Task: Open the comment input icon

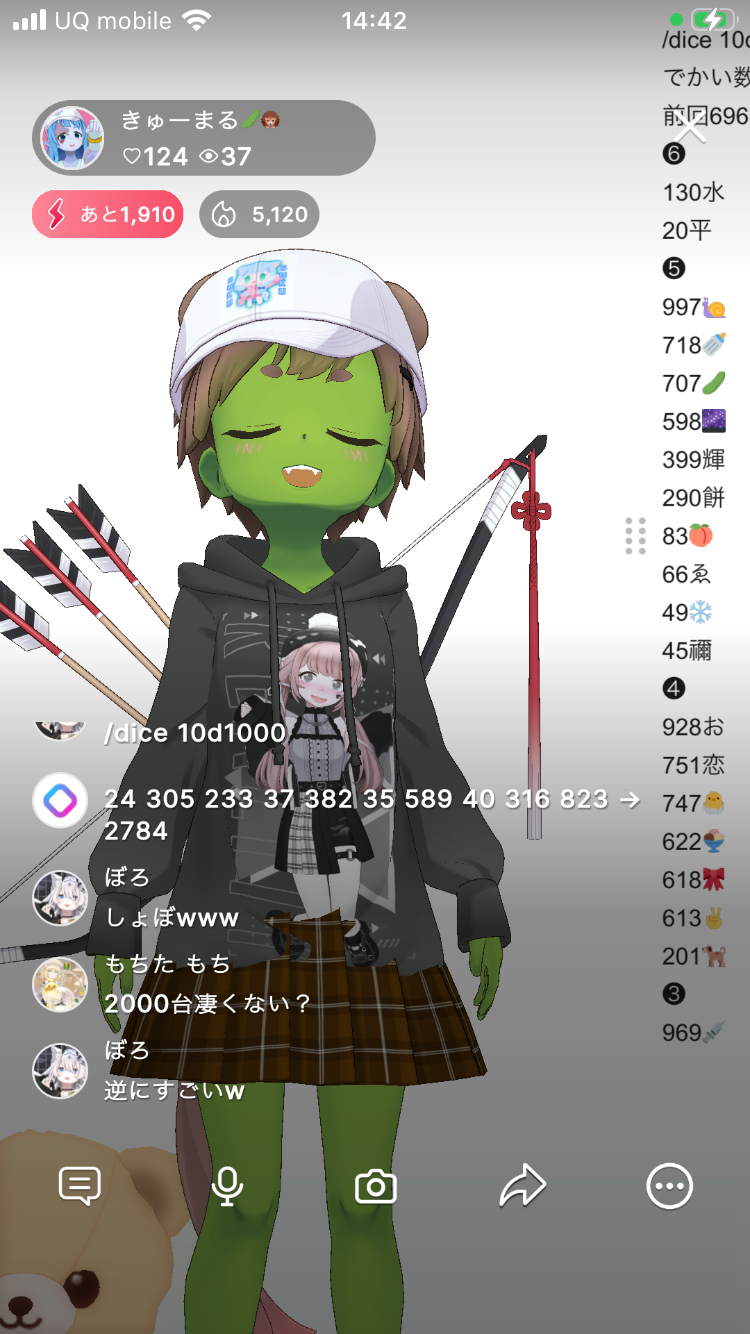Action: (x=80, y=1186)
